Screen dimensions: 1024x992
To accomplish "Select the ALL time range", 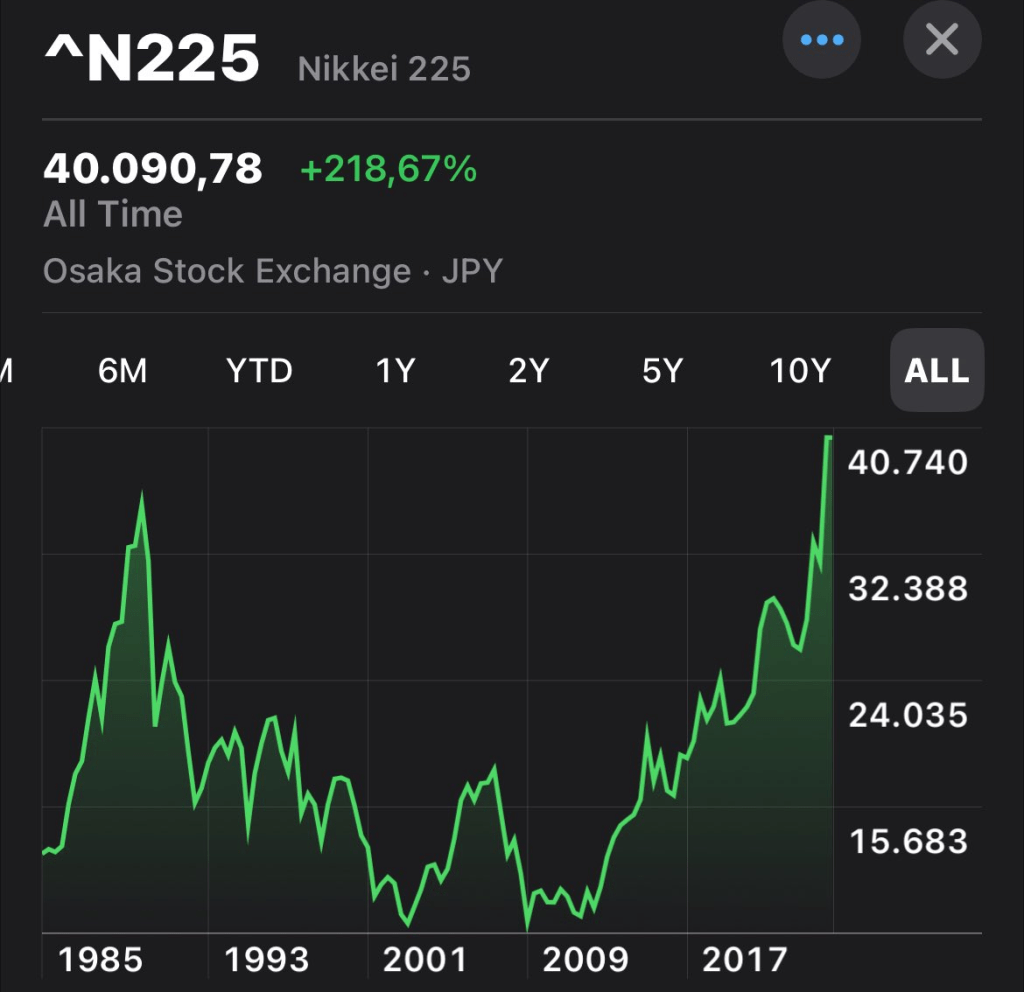I will (937, 371).
